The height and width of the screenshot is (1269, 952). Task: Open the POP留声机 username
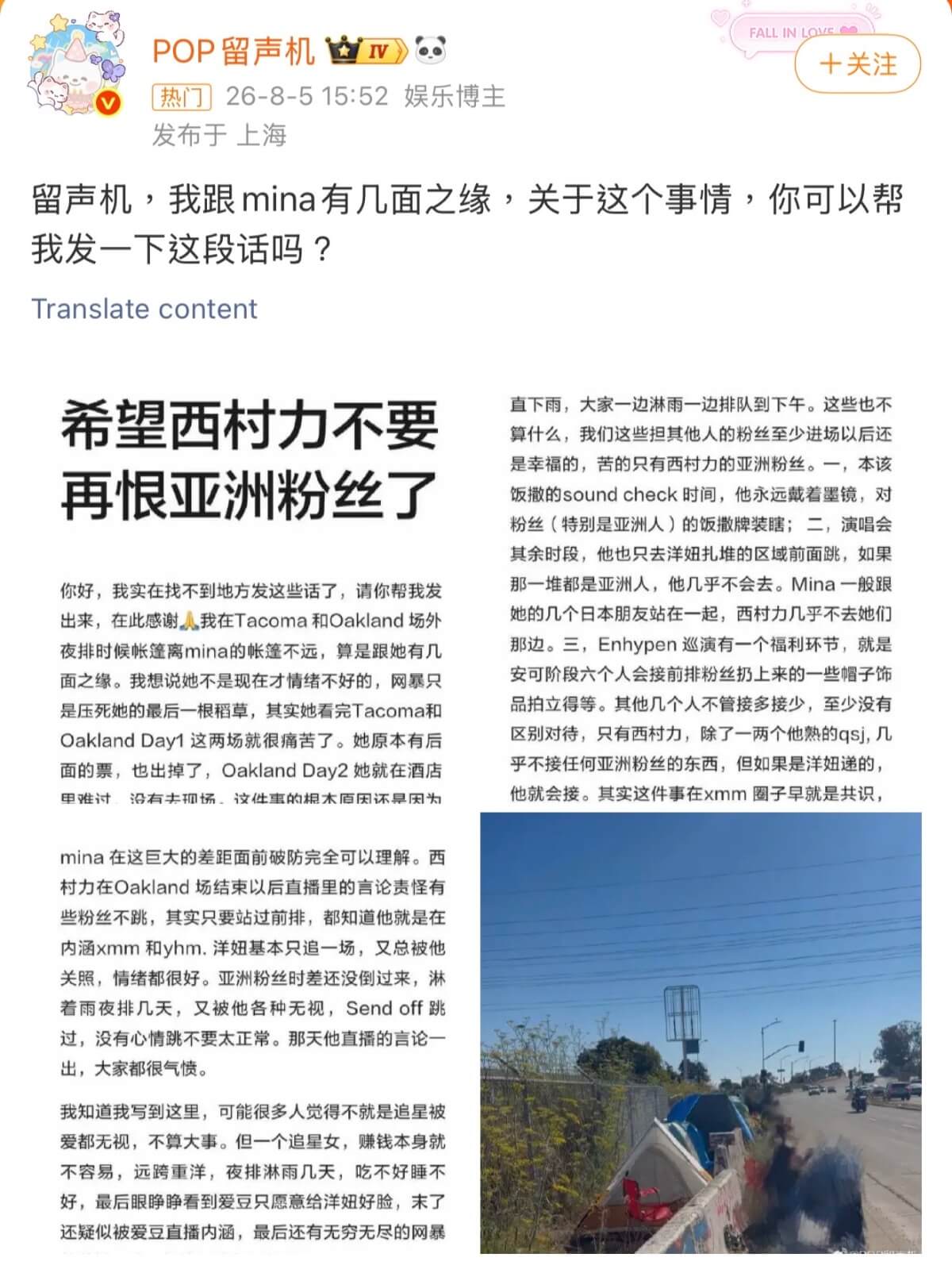(233, 52)
